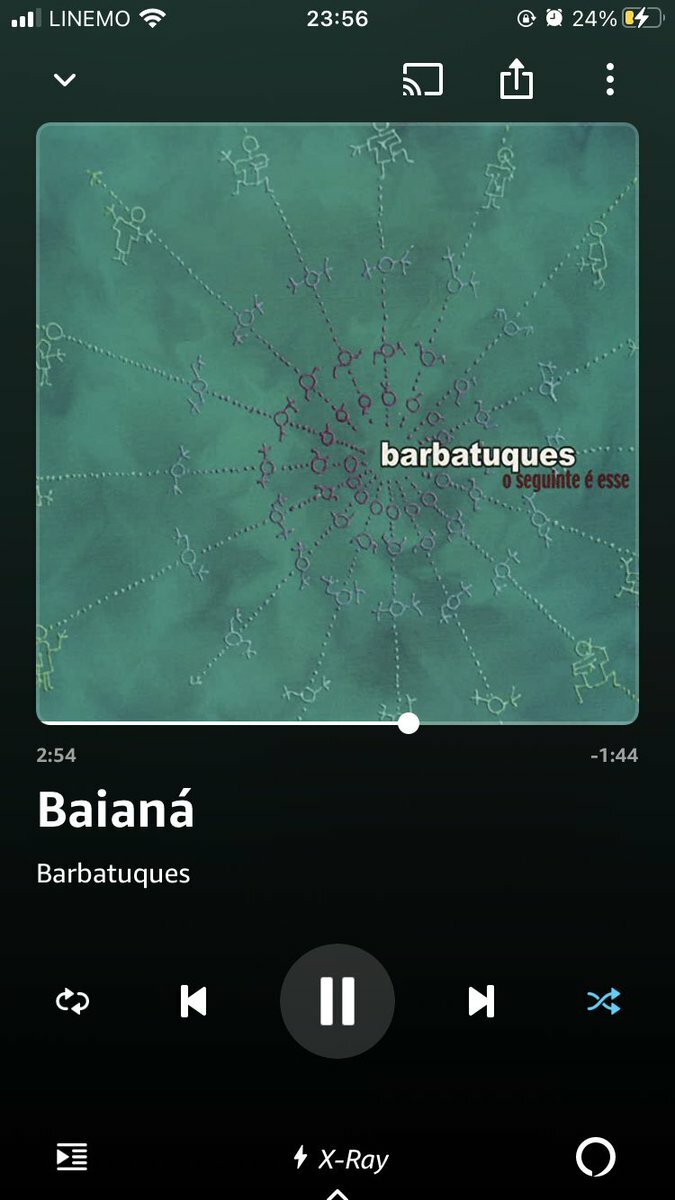Image resolution: width=675 pixels, height=1200 pixels.
Task: Open the cast to device option
Action: pyautogui.click(x=422, y=80)
